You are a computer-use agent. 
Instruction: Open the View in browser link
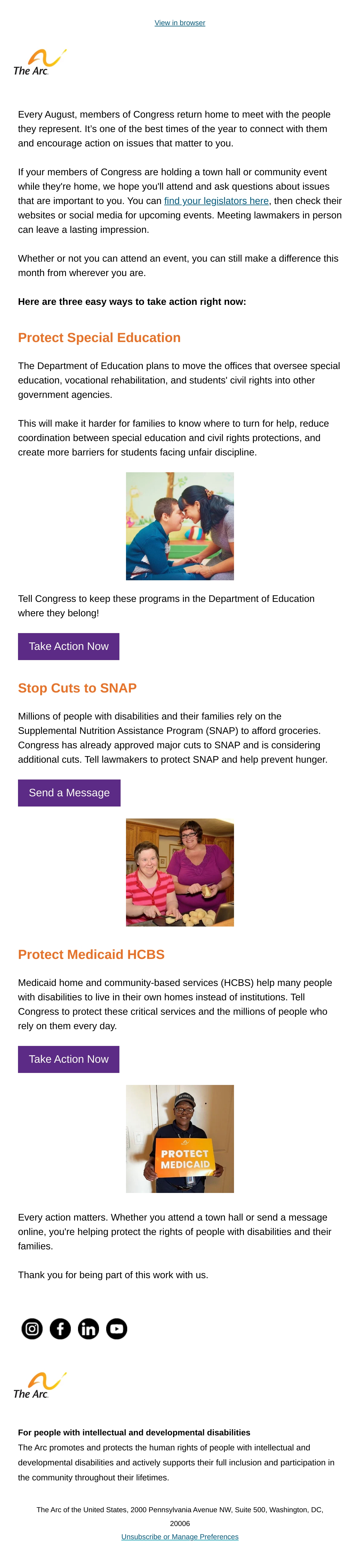[x=179, y=23]
